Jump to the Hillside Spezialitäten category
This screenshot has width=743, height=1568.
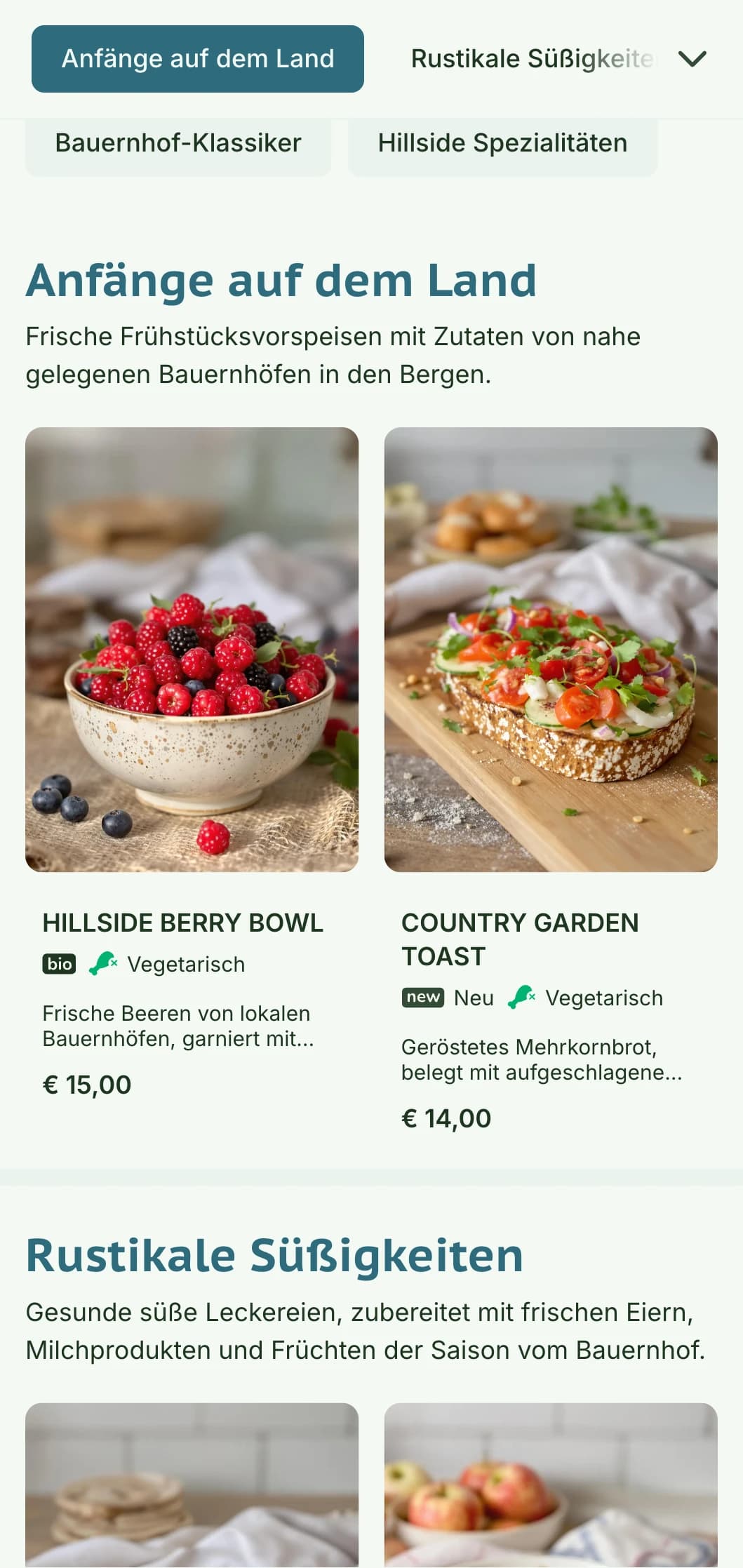tap(502, 143)
